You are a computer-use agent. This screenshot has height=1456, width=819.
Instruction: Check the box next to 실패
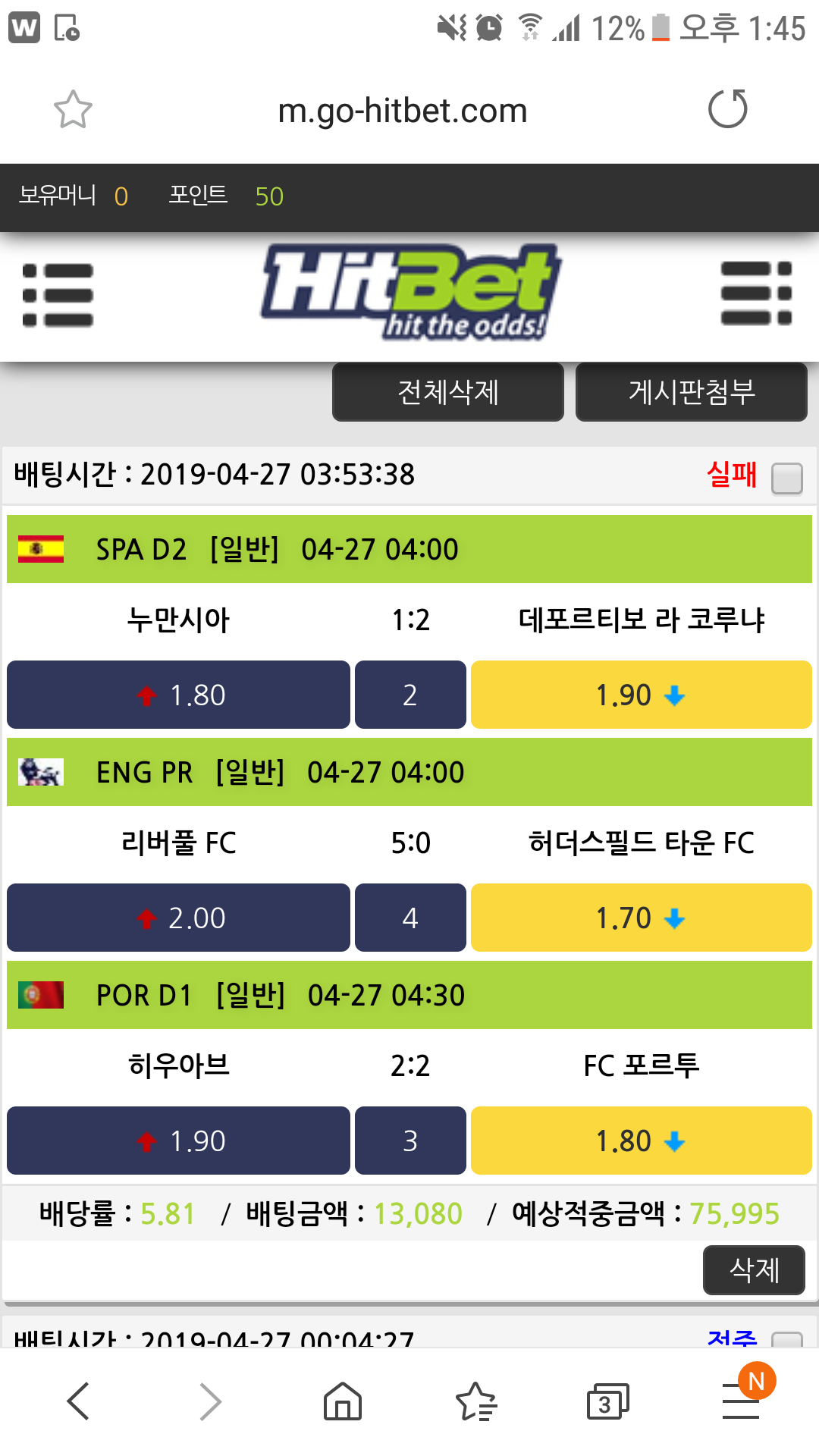pyautogui.click(x=786, y=479)
